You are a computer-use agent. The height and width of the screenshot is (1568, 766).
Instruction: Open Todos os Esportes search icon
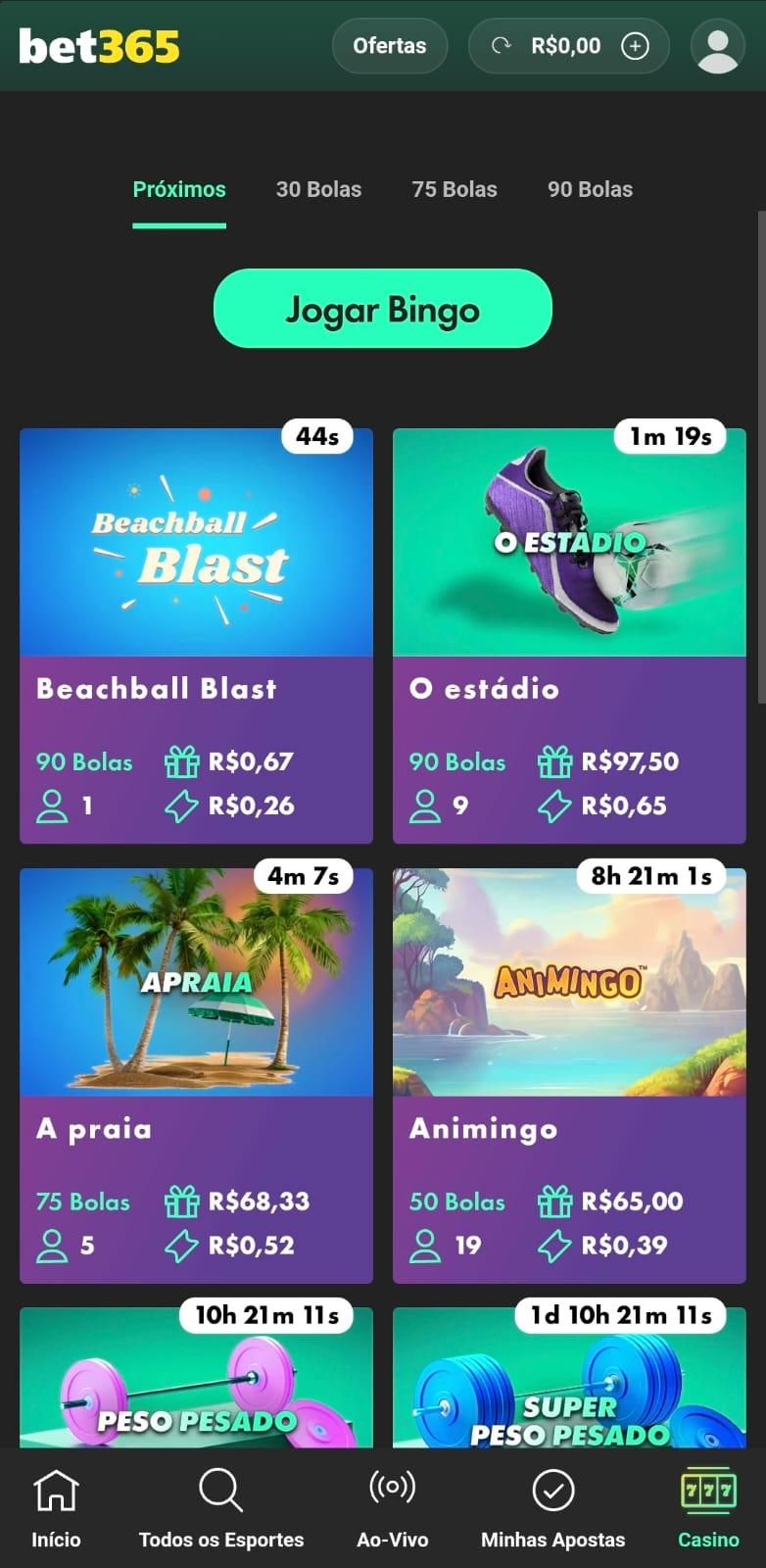(x=220, y=1490)
